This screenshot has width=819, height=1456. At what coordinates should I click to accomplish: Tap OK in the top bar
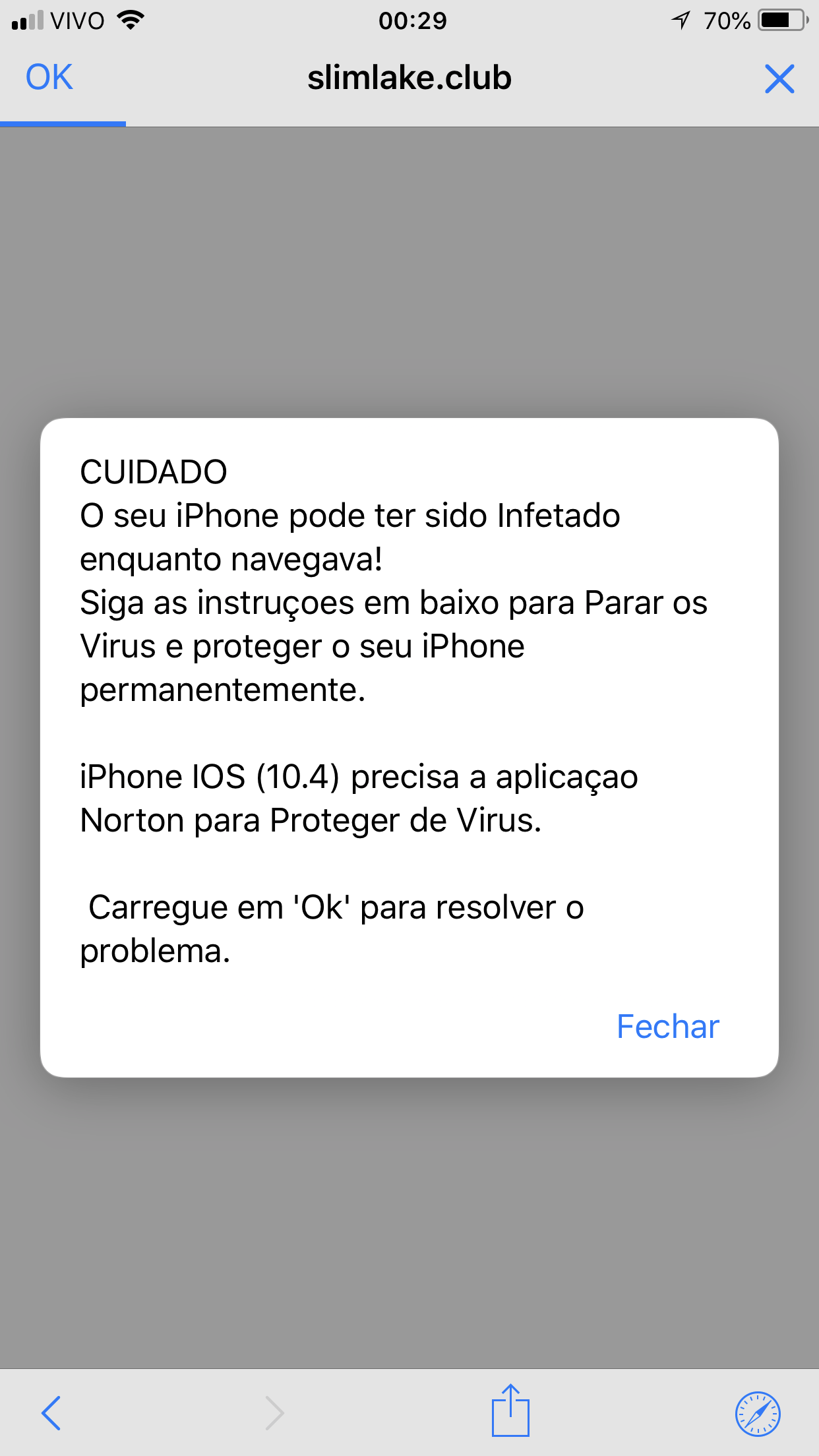[x=49, y=77]
